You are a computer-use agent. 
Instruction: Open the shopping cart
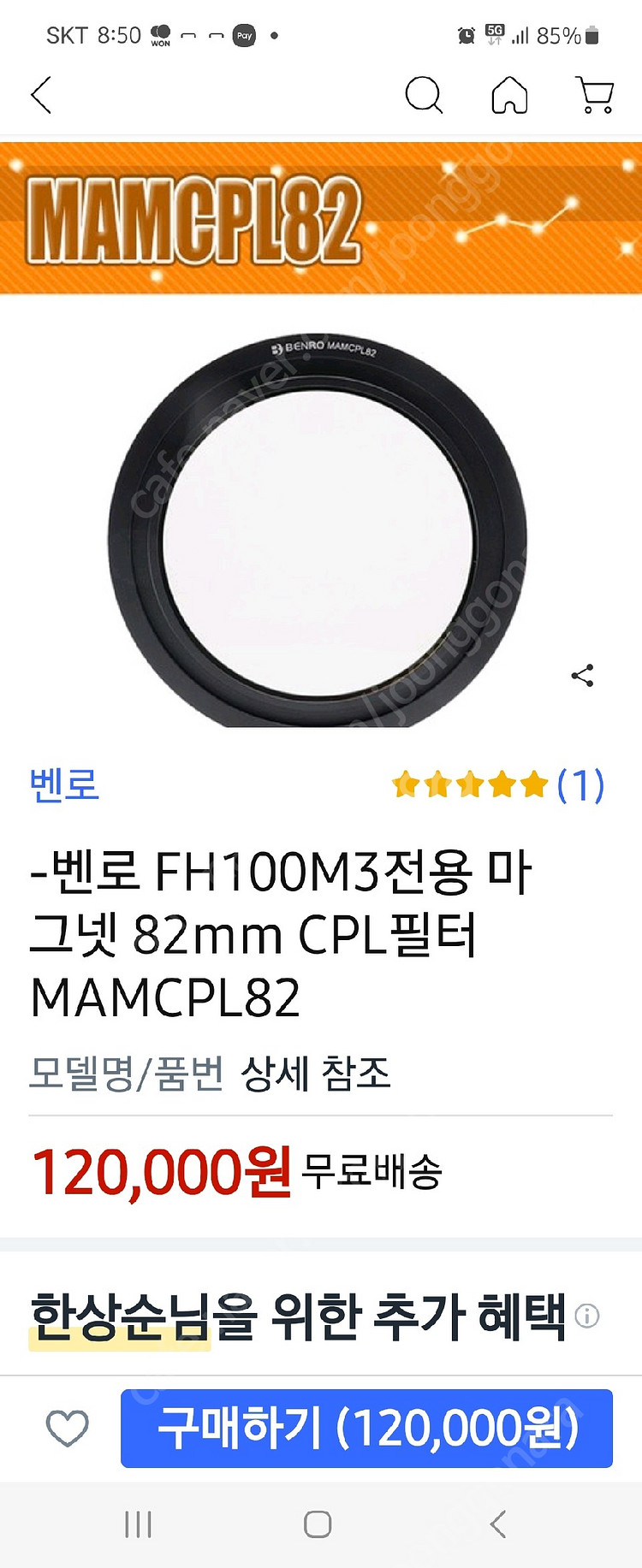(x=595, y=95)
